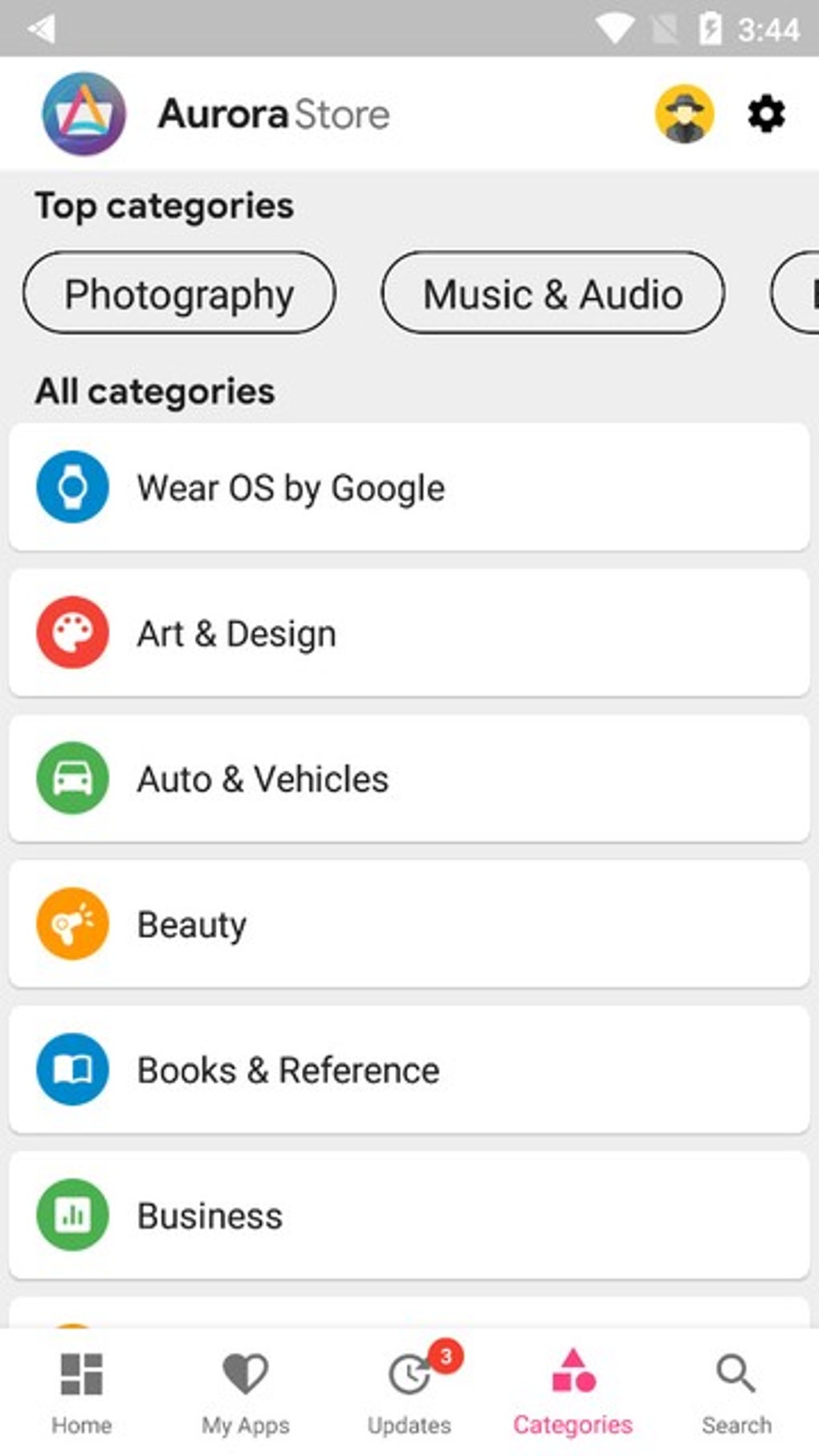Viewport: 819px width, 1456px height.
Task: Open the account profile avatar
Action: coord(684,114)
